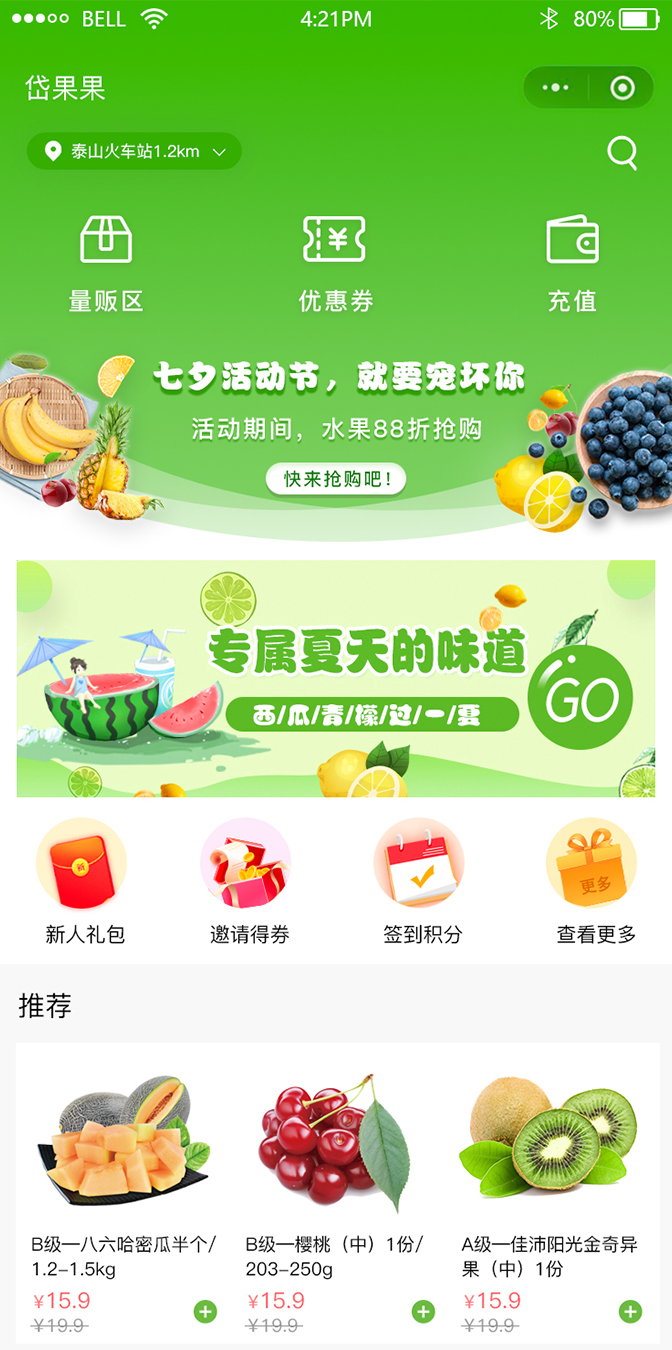Open the mini-program three-dot menu
This screenshot has height=1350, width=672.
(555, 88)
